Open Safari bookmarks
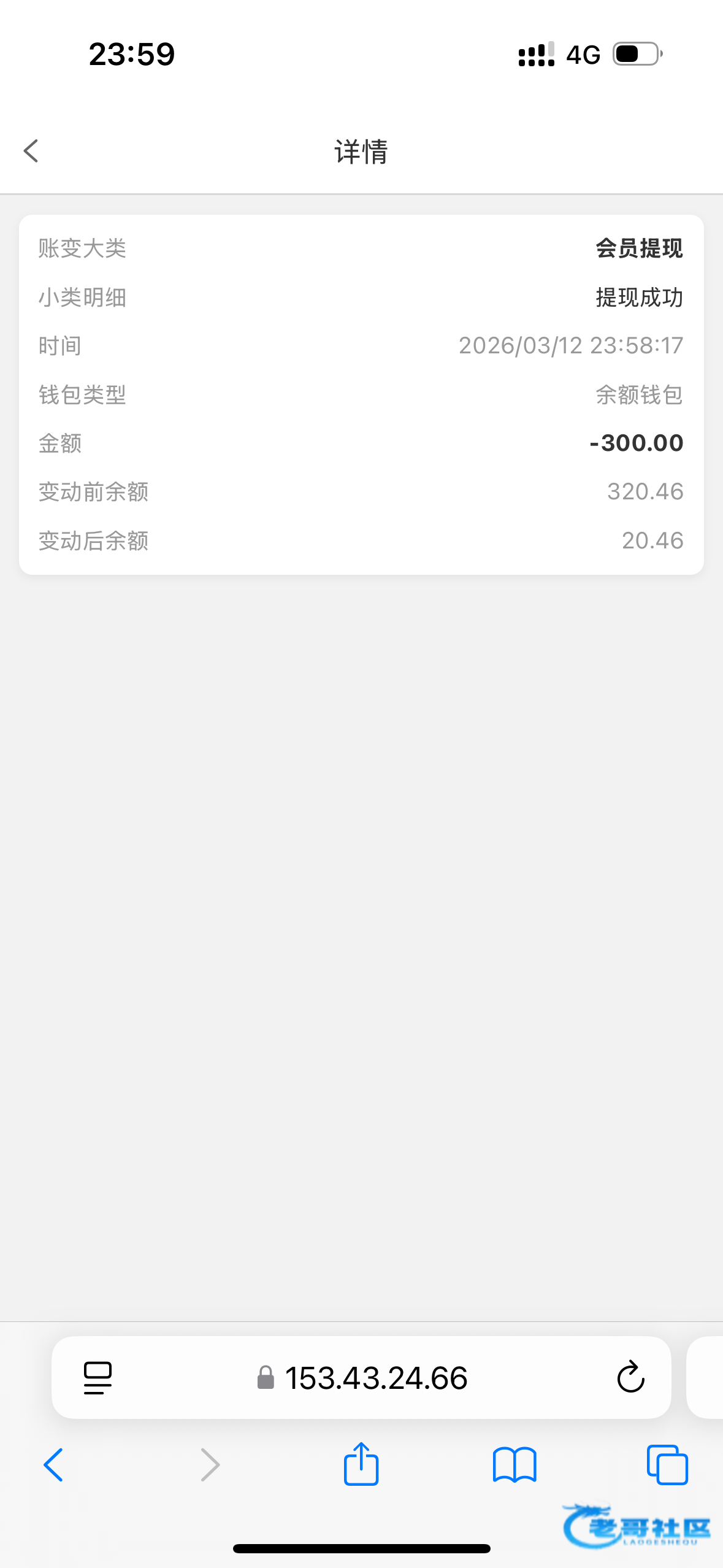The image size is (723, 1568). coord(515,1465)
